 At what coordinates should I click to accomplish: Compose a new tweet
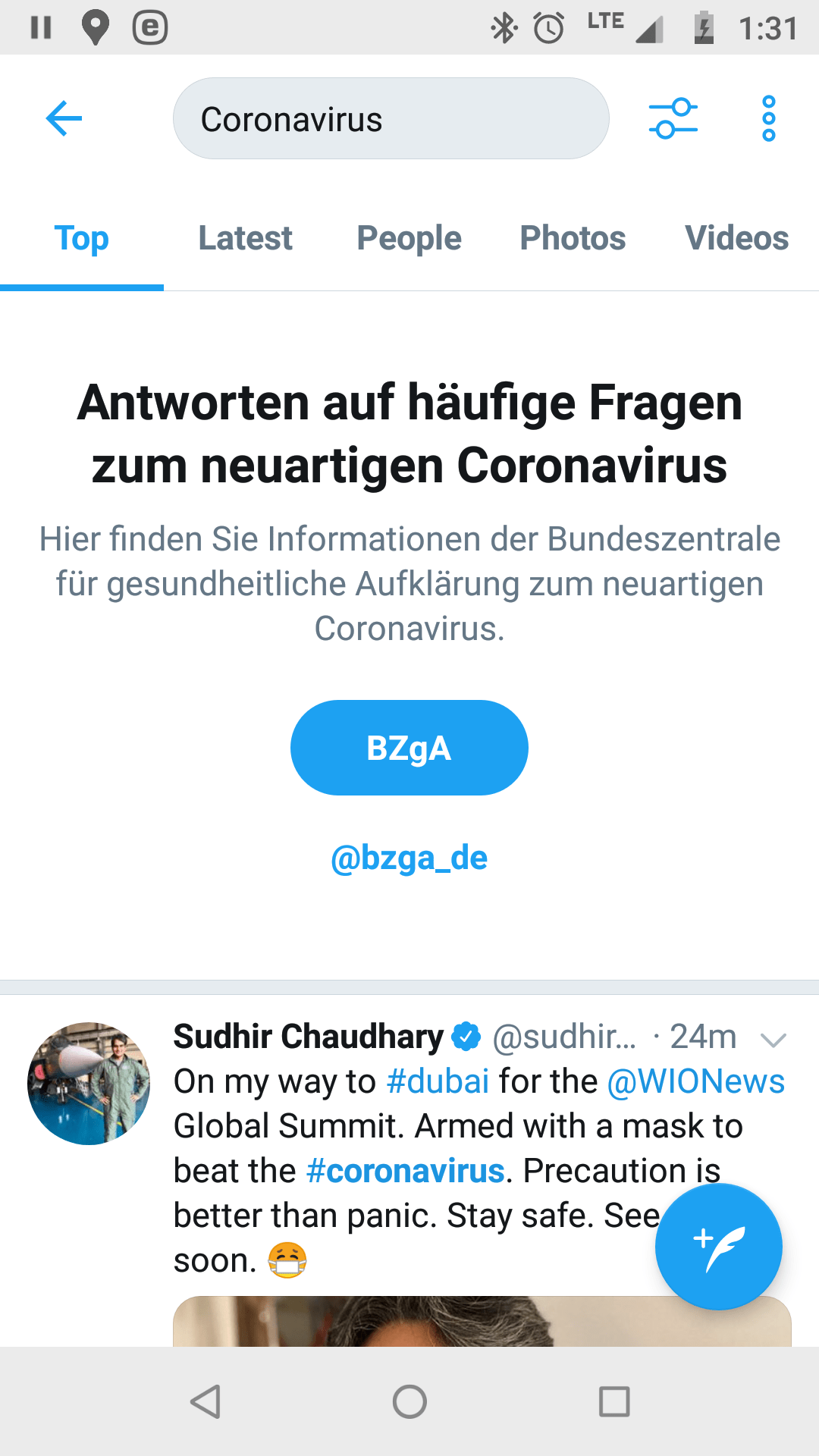[x=718, y=1246]
